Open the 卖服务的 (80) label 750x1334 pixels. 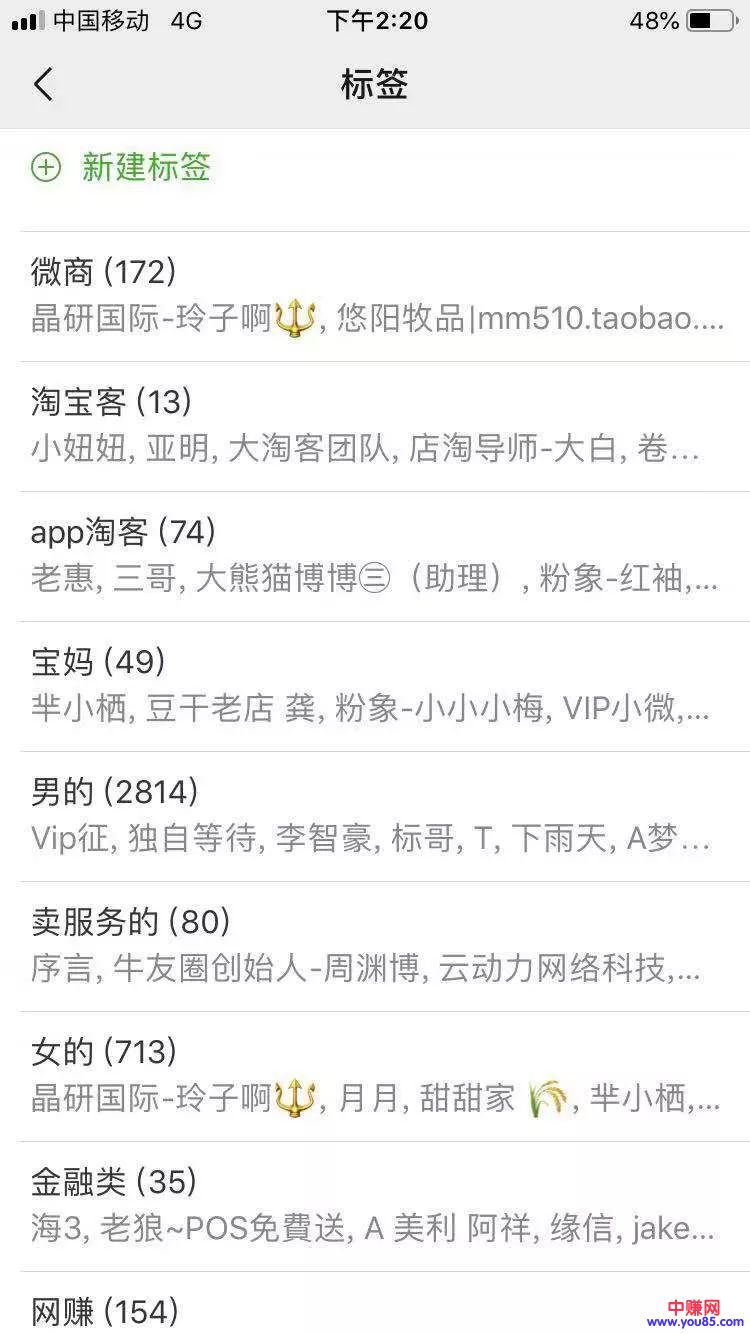point(375,946)
